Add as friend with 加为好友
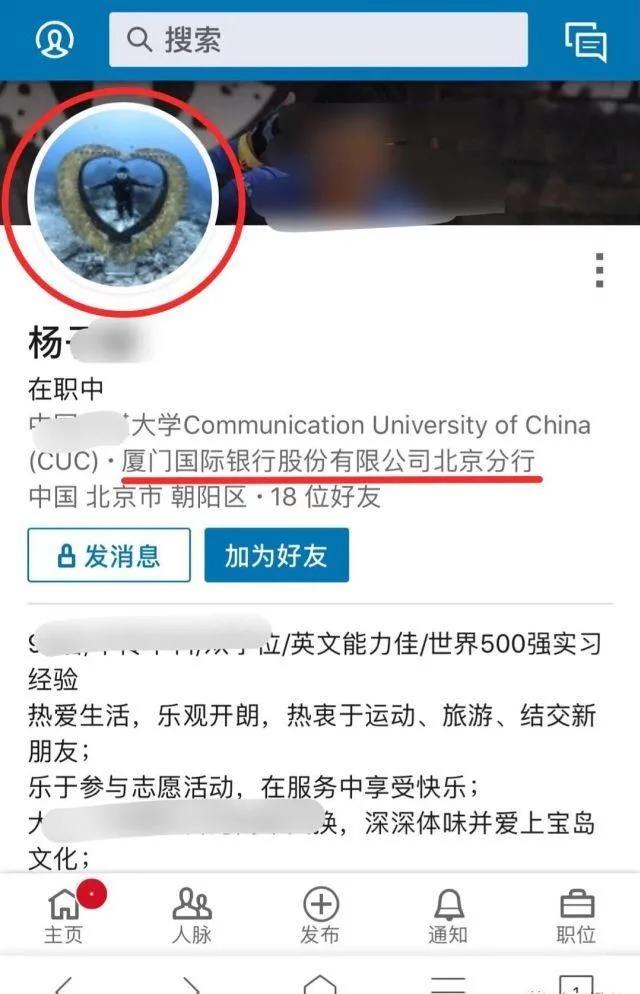This screenshot has width=640, height=994. (x=276, y=555)
